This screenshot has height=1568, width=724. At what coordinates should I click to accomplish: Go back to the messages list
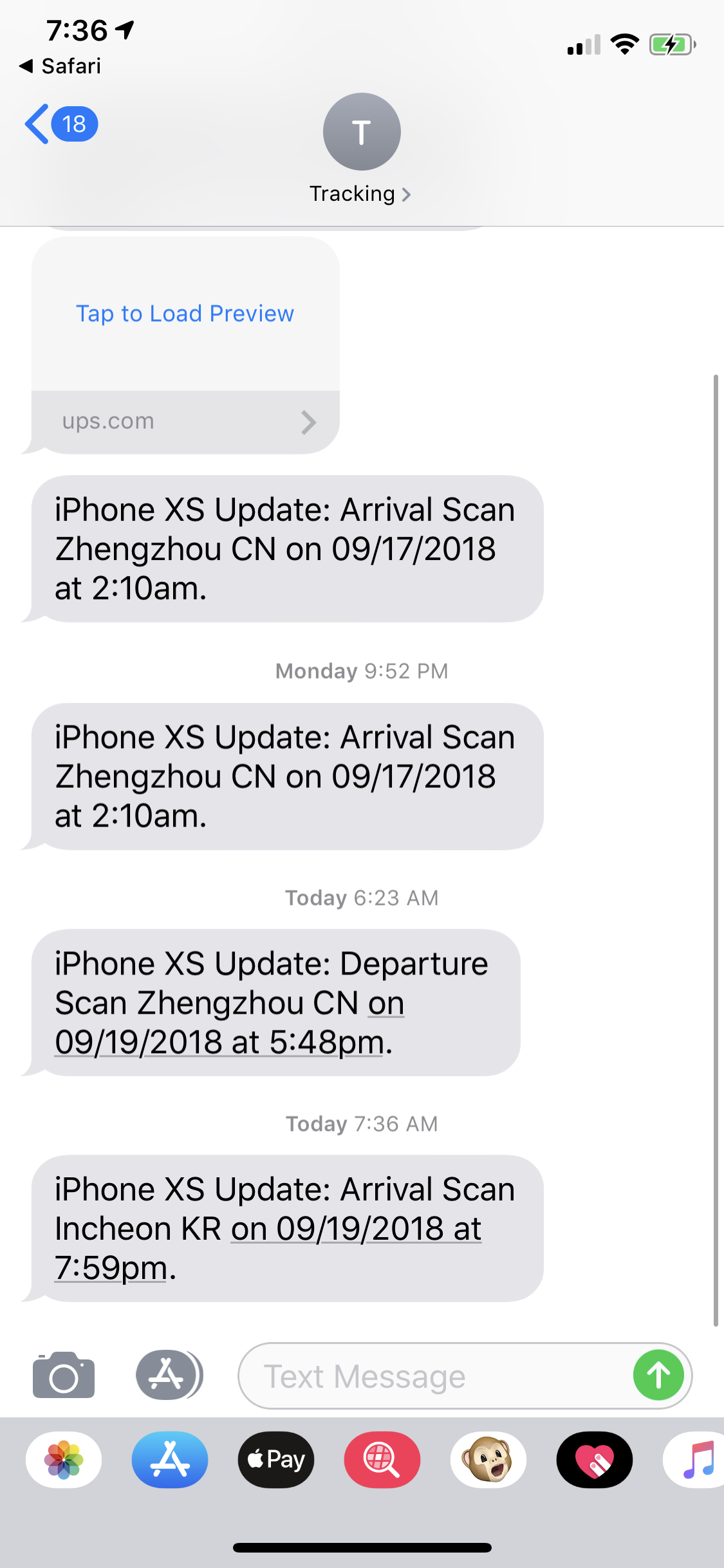(59, 124)
